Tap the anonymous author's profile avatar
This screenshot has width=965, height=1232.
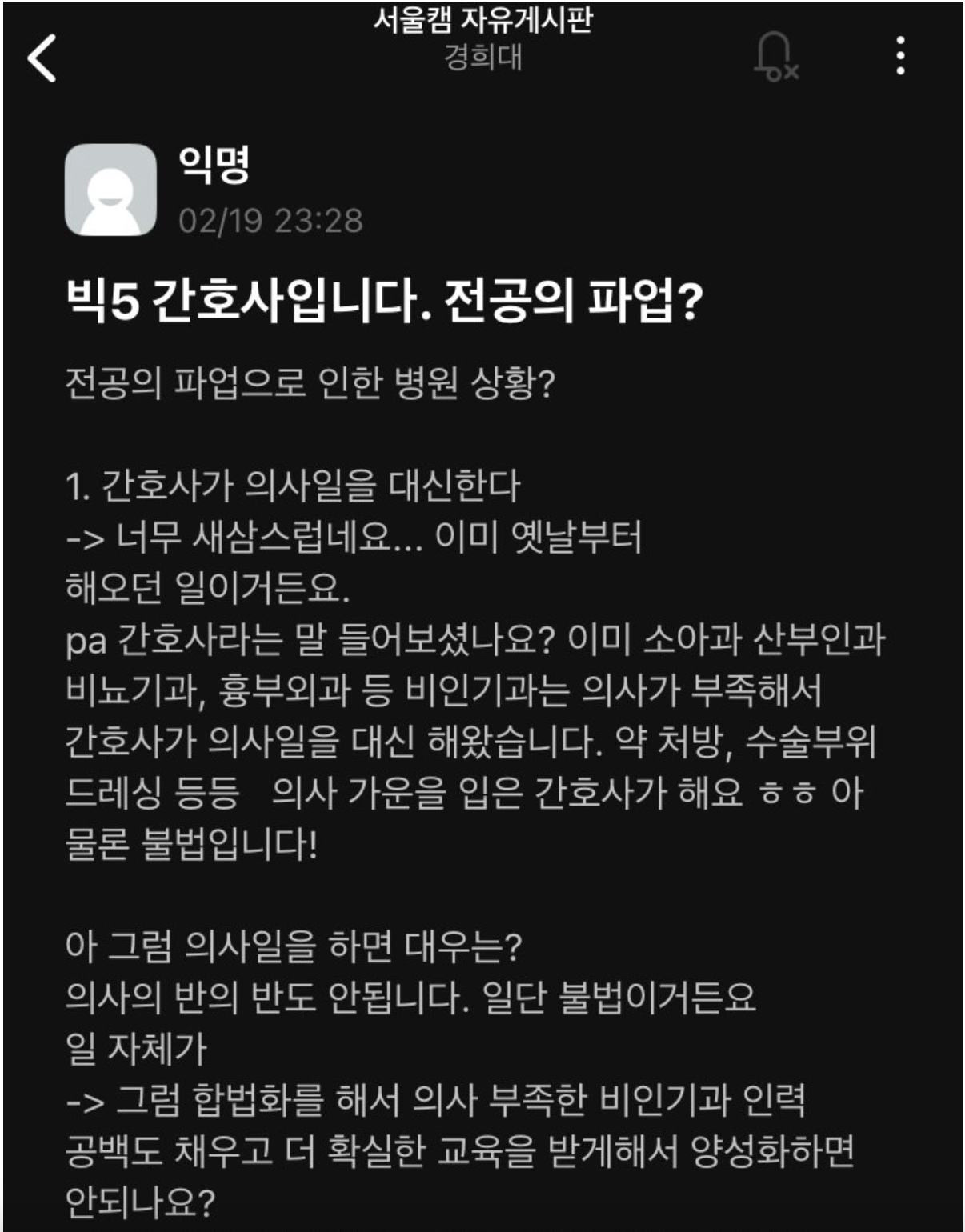[x=110, y=190]
